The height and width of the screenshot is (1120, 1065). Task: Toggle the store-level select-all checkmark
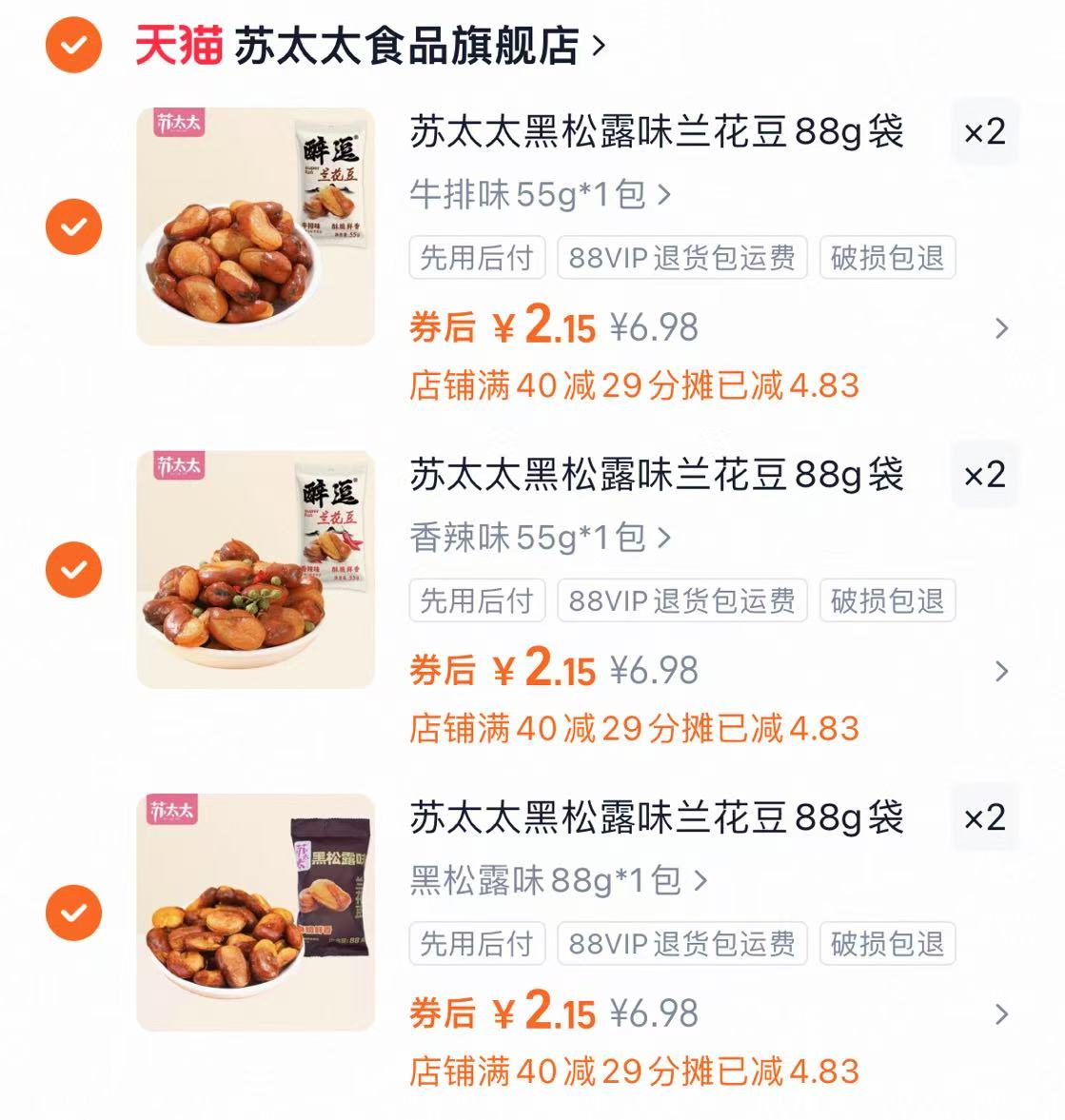tap(72, 43)
